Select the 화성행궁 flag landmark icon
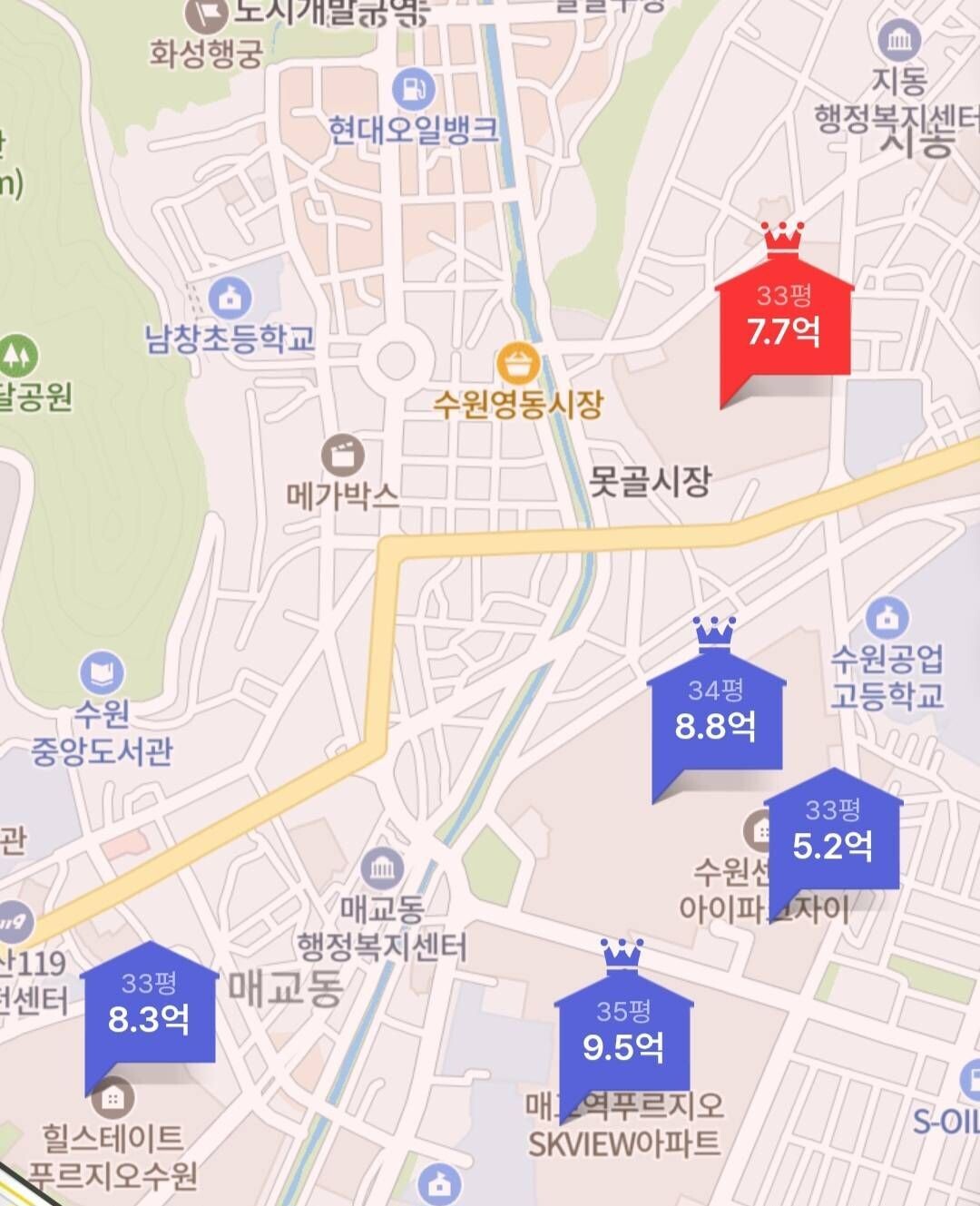This screenshot has height=1206, width=980. pos(207,12)
